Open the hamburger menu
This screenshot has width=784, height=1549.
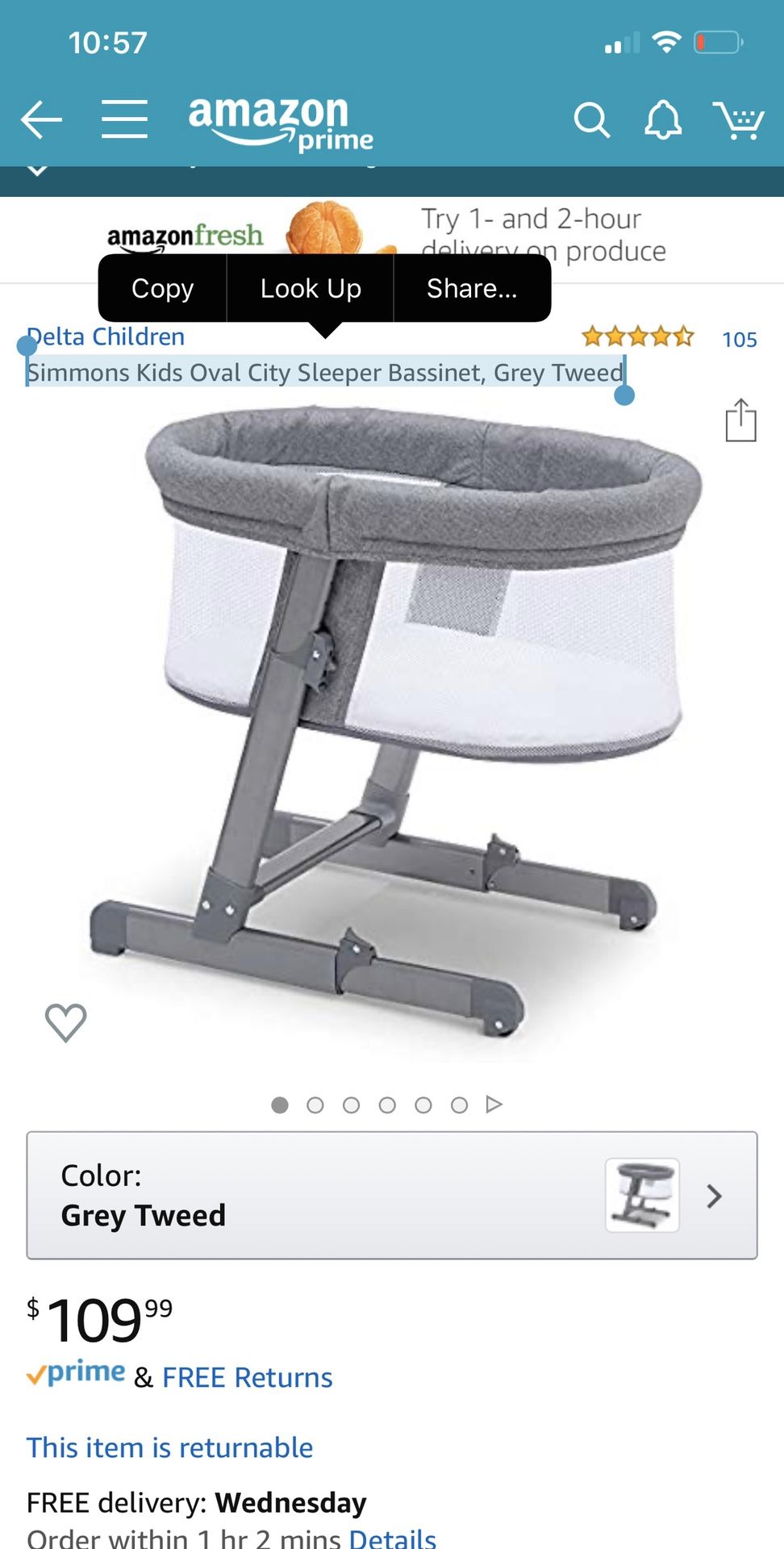point(125,119)
